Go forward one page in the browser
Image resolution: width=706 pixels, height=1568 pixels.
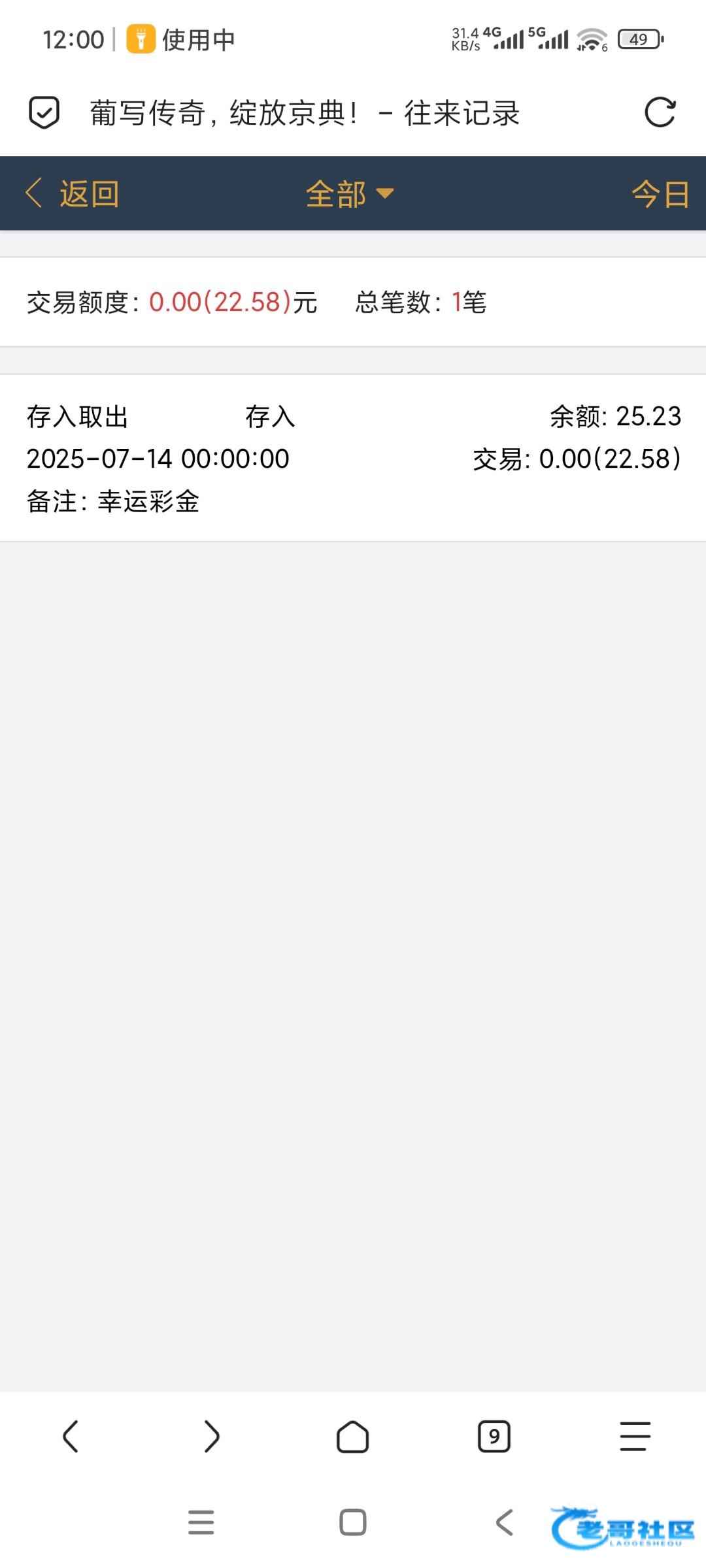212,1437
